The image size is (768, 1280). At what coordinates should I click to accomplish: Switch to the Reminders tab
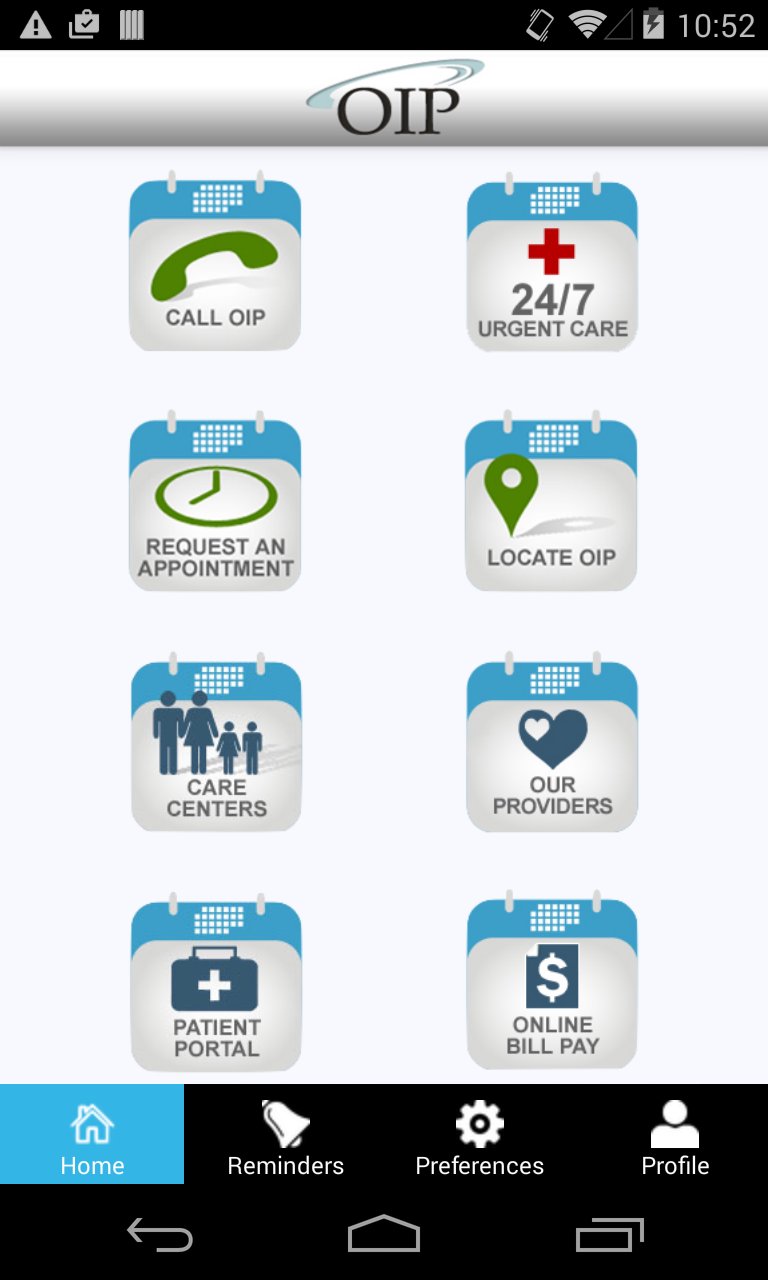click(x=286, y=1134)
